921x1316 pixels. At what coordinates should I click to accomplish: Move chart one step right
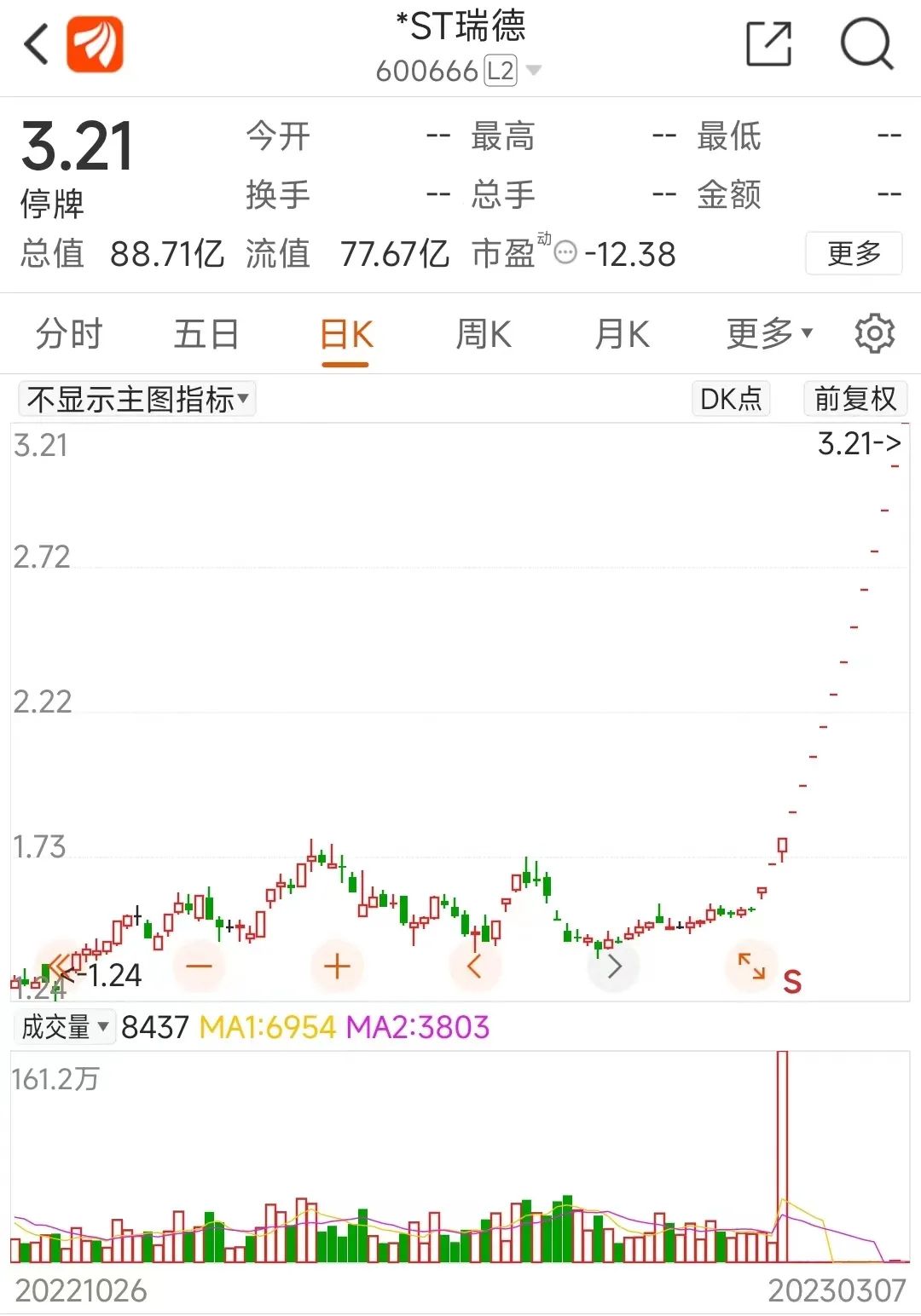click(x=614, y=967)
